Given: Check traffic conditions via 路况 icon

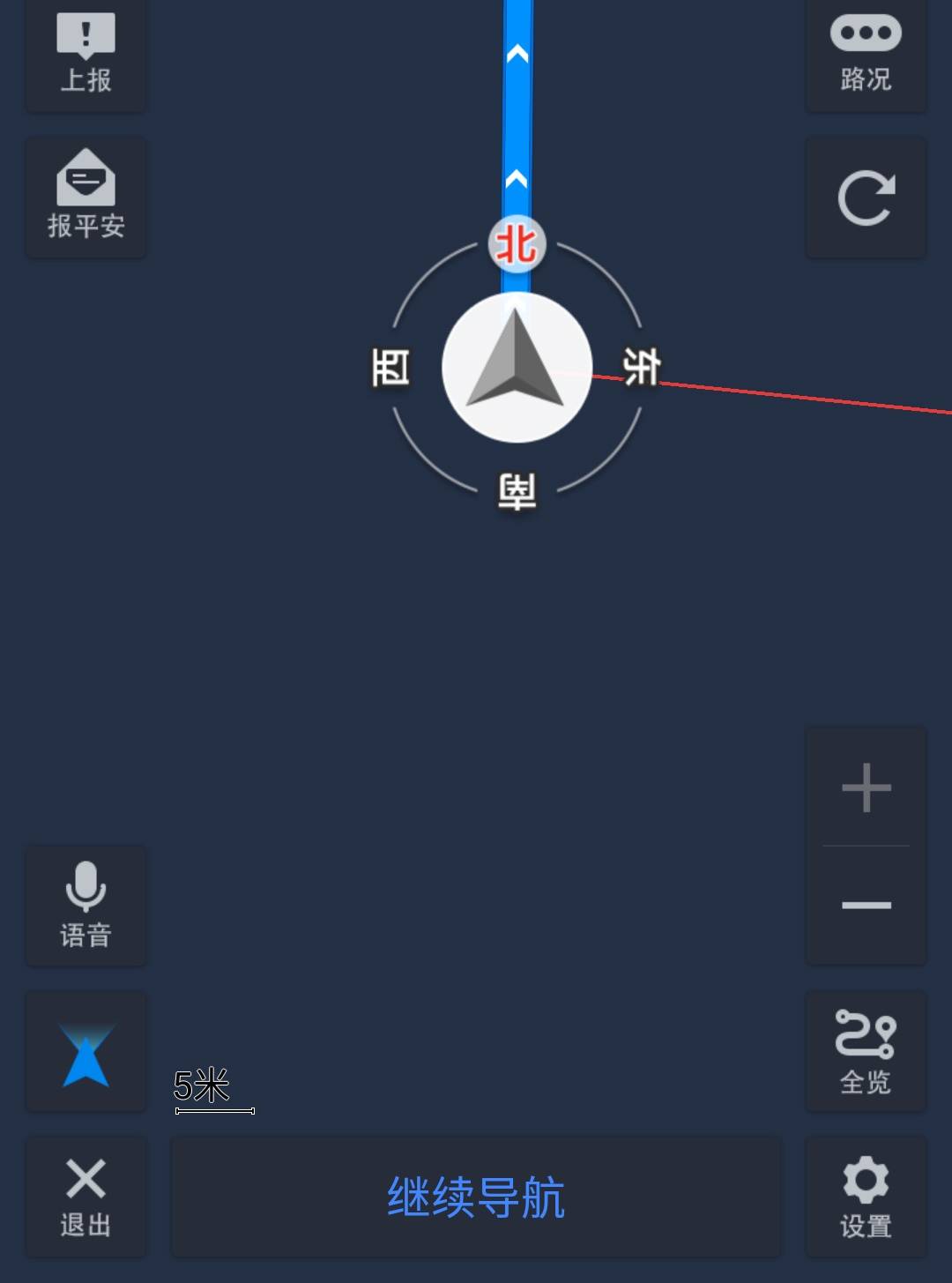Looking at the screenshot, I should click(866, 55).
